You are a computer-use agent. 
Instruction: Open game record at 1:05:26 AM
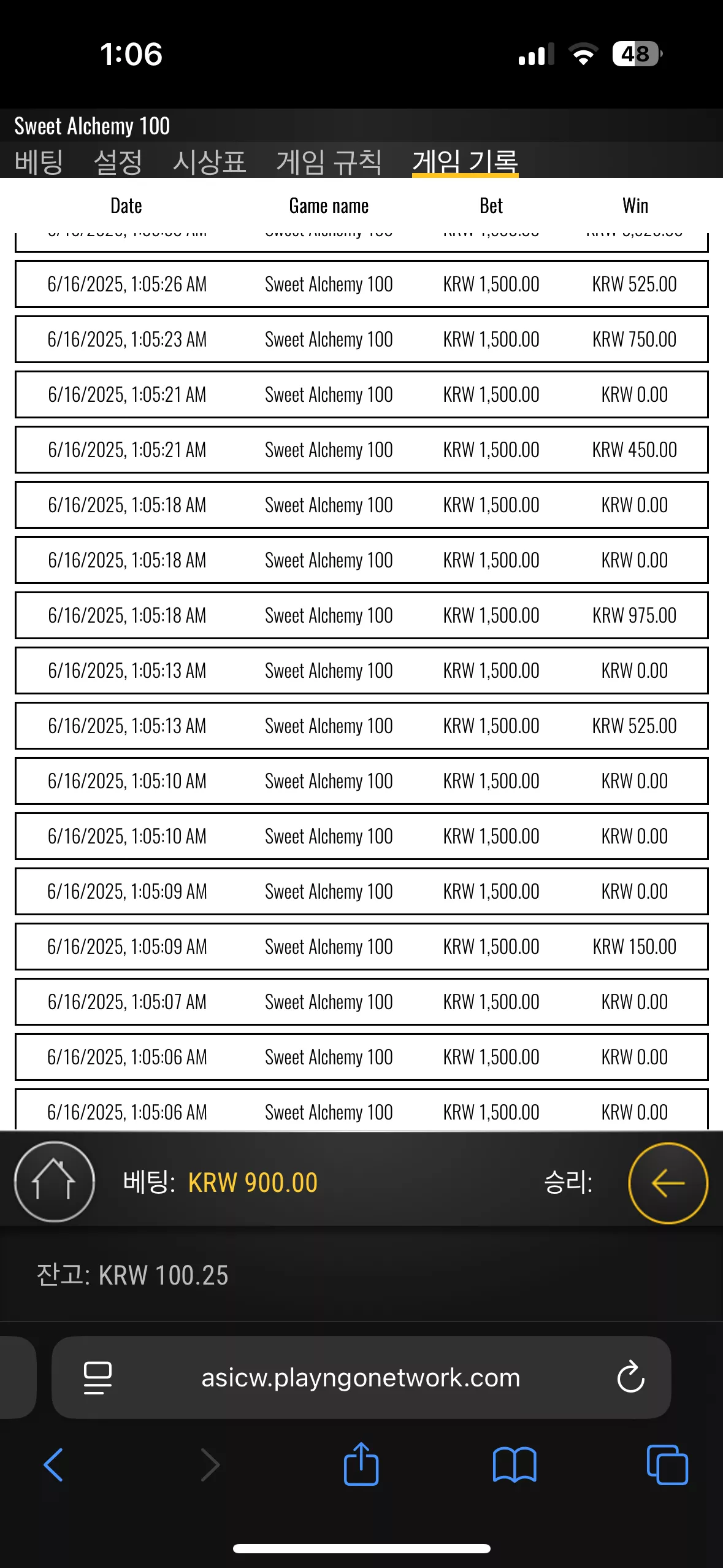362,284
